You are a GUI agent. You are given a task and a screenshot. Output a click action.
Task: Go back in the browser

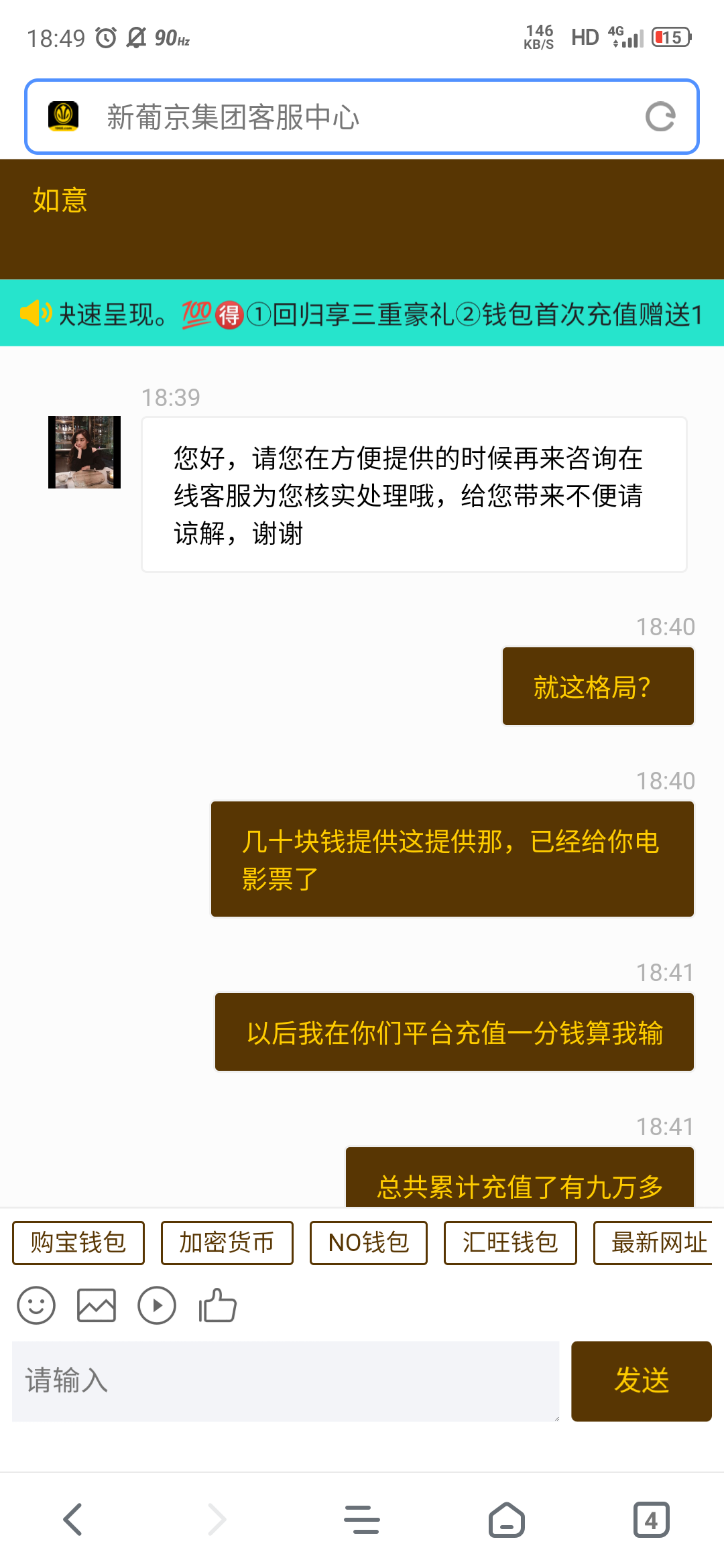click(72, 1519)
